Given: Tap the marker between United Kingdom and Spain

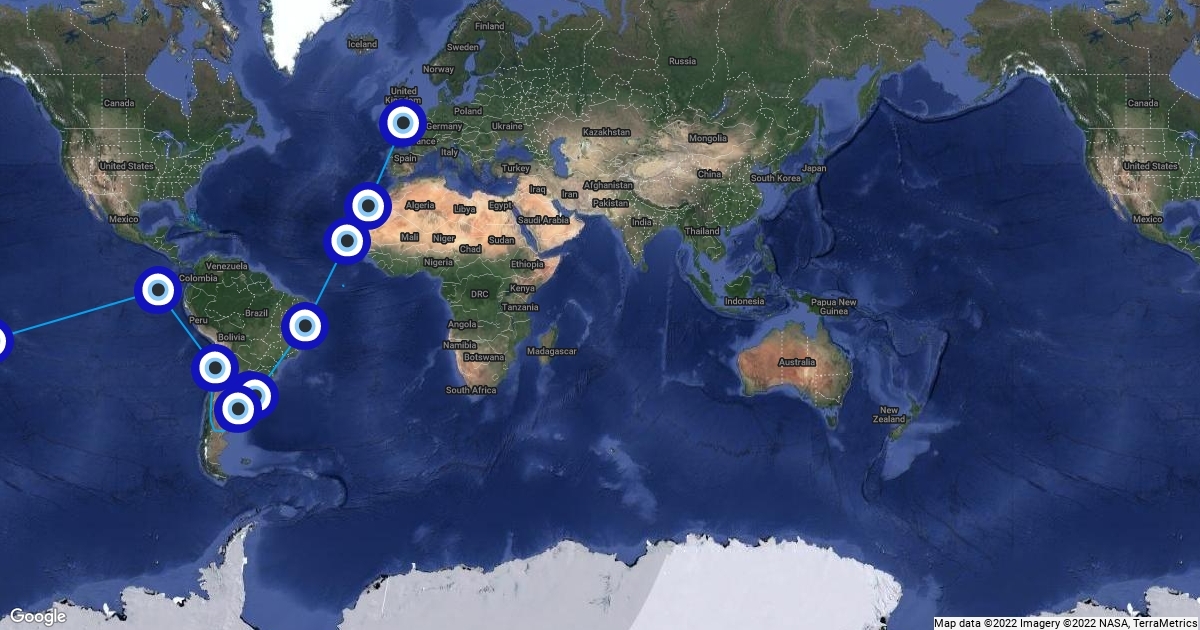Looking at the screenshot, I should 403,123.
